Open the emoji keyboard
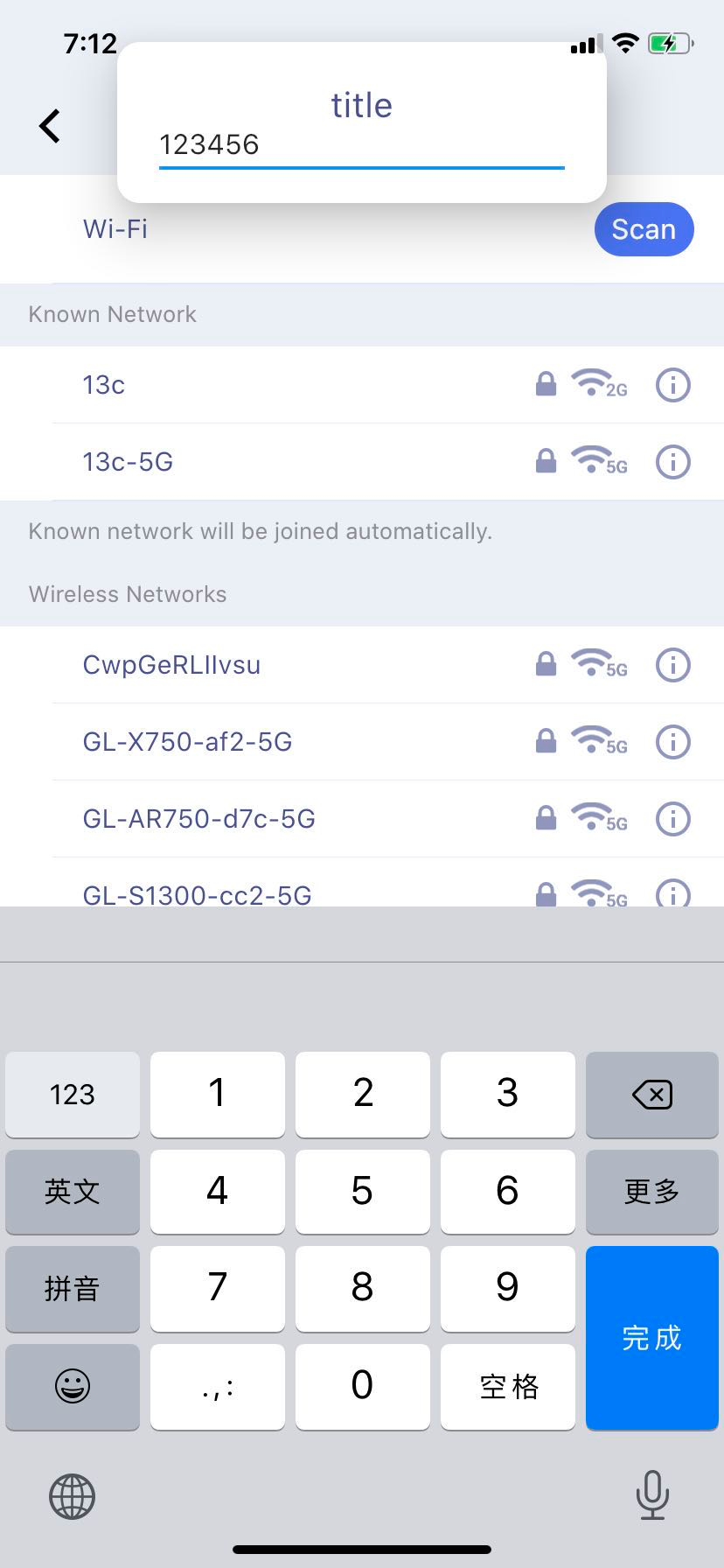The width and height of the screenshot is (724, 1568). pos(73,1387)
